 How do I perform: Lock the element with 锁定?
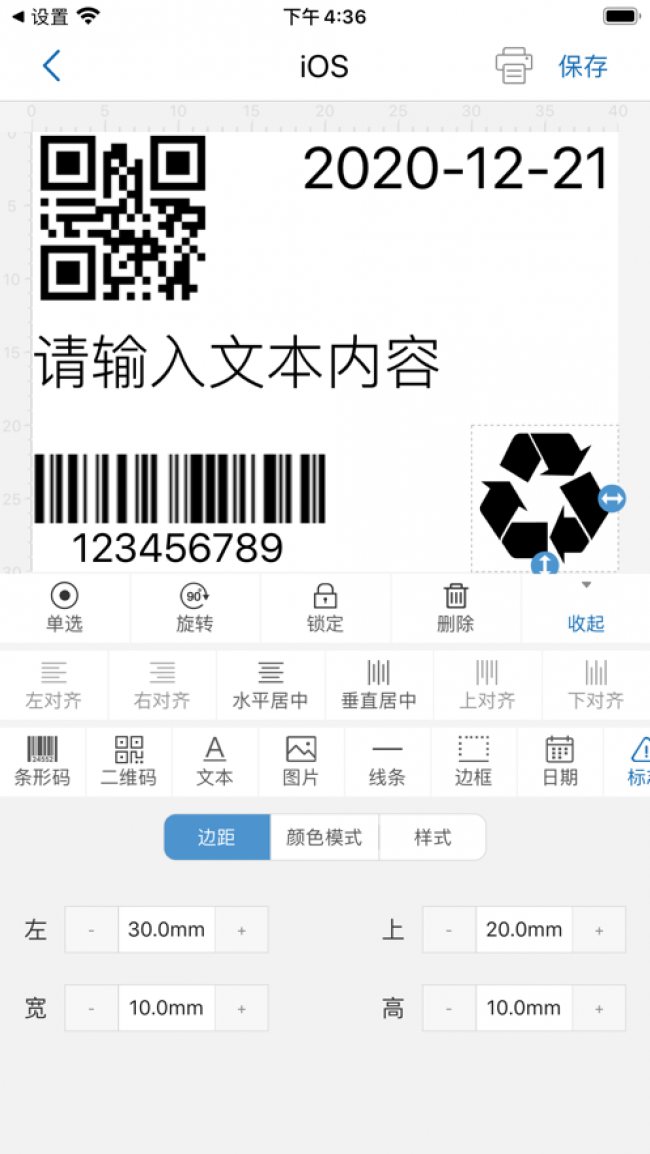tap(325, 609)
